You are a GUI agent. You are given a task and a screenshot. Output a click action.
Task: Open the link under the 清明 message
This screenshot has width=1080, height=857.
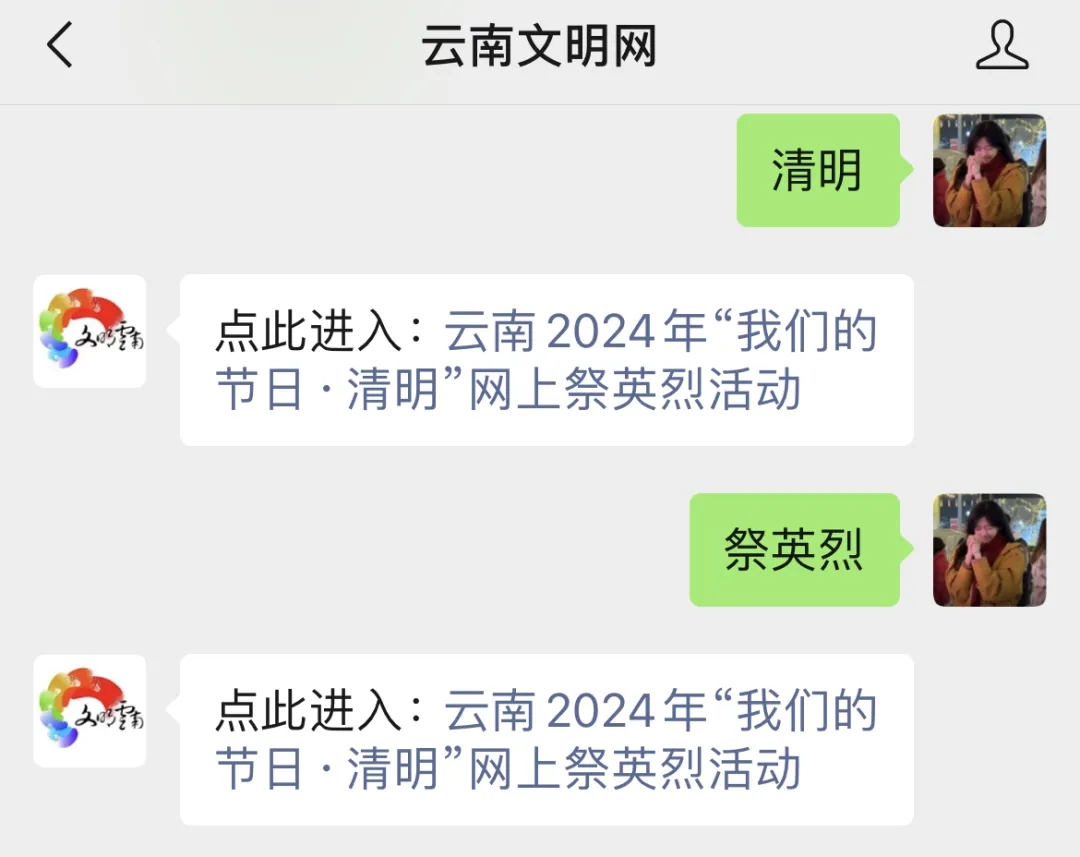click(x=600, y=362)
